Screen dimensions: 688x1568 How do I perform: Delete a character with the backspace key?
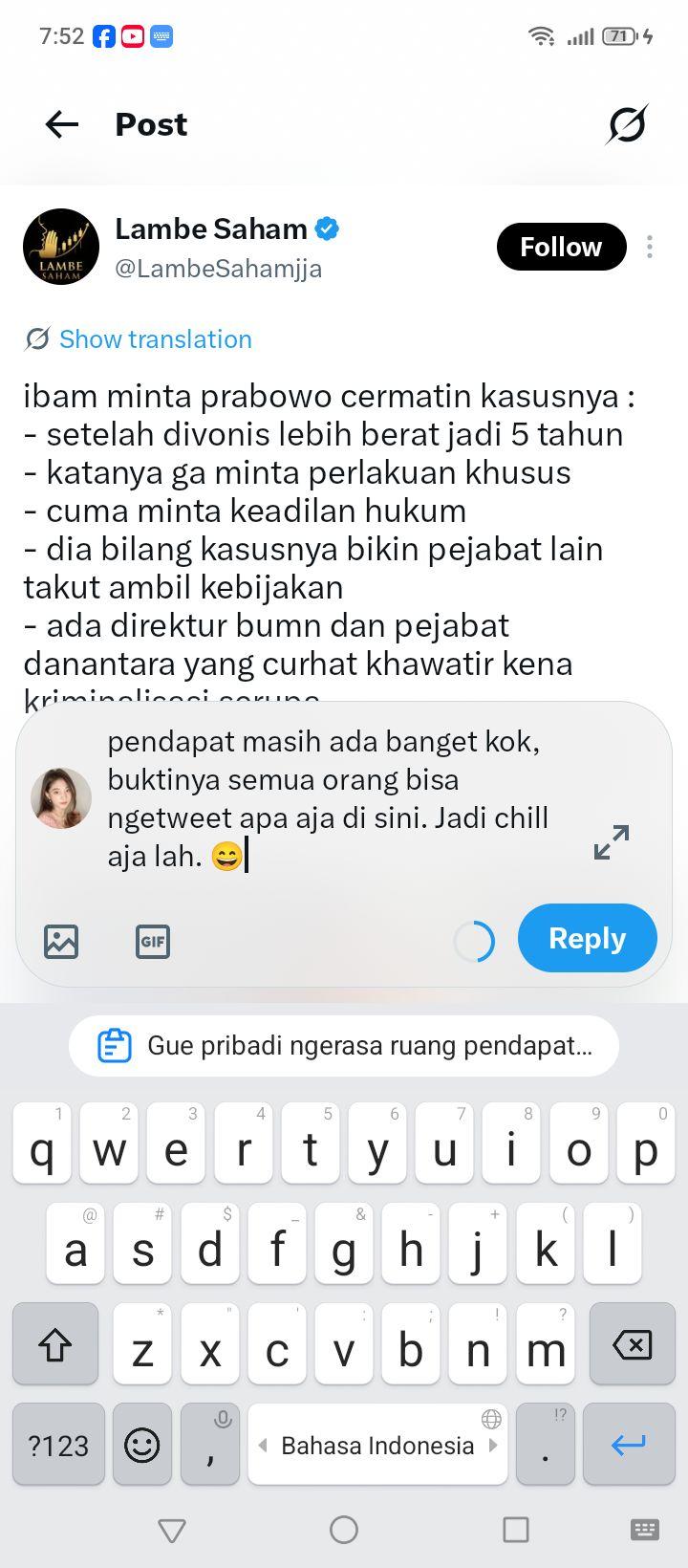632,1344
